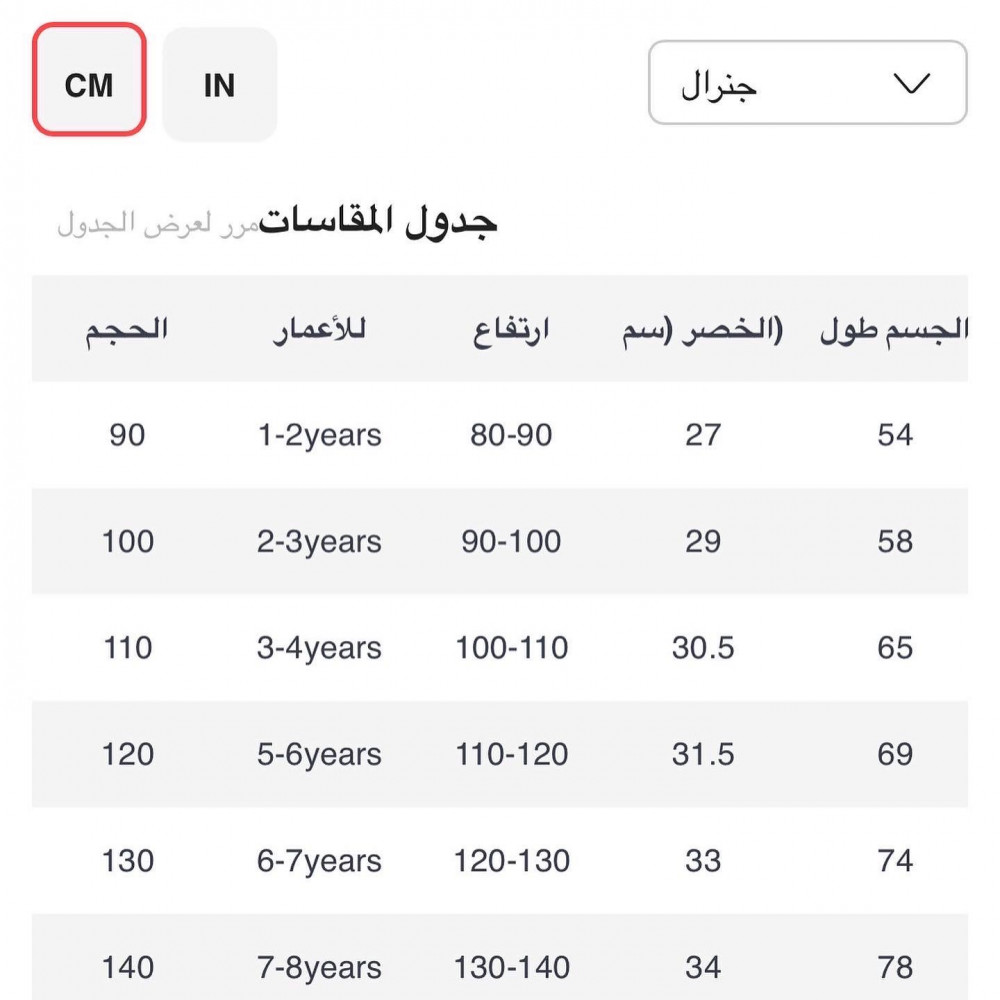The height and width of the screenshot is (1000, 1000).
Task: Switch units to IN
Action: click(x=219, y=85)
